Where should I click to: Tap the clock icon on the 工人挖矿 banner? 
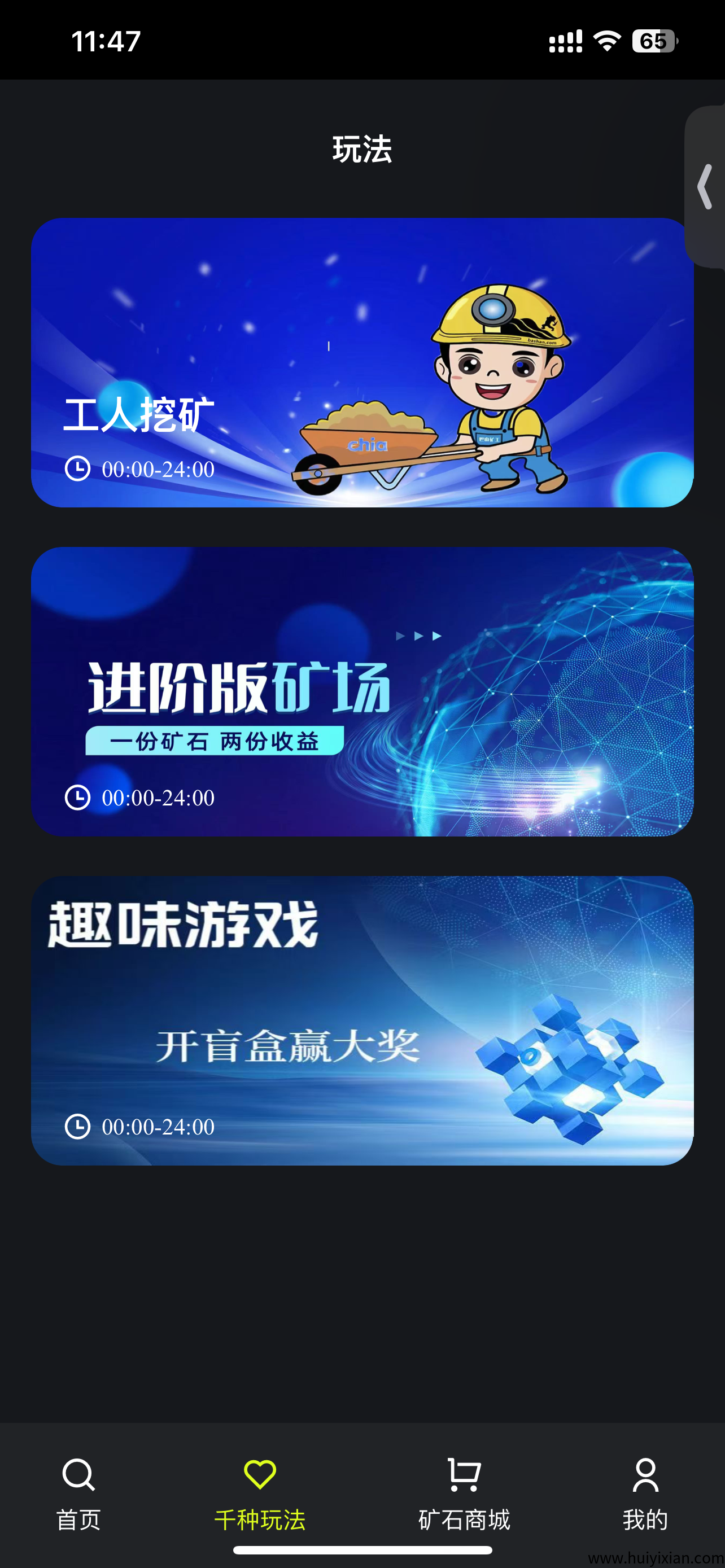point(78,468)
